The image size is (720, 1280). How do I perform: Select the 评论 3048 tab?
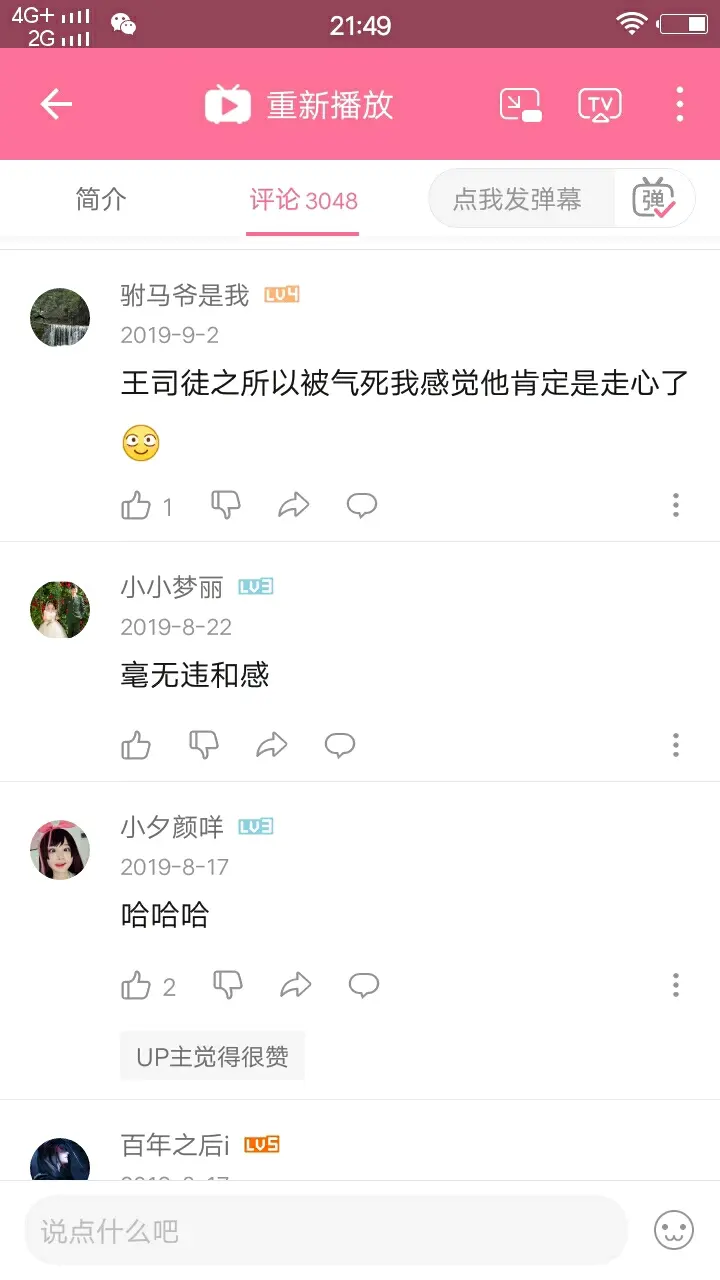pos(303,200)
